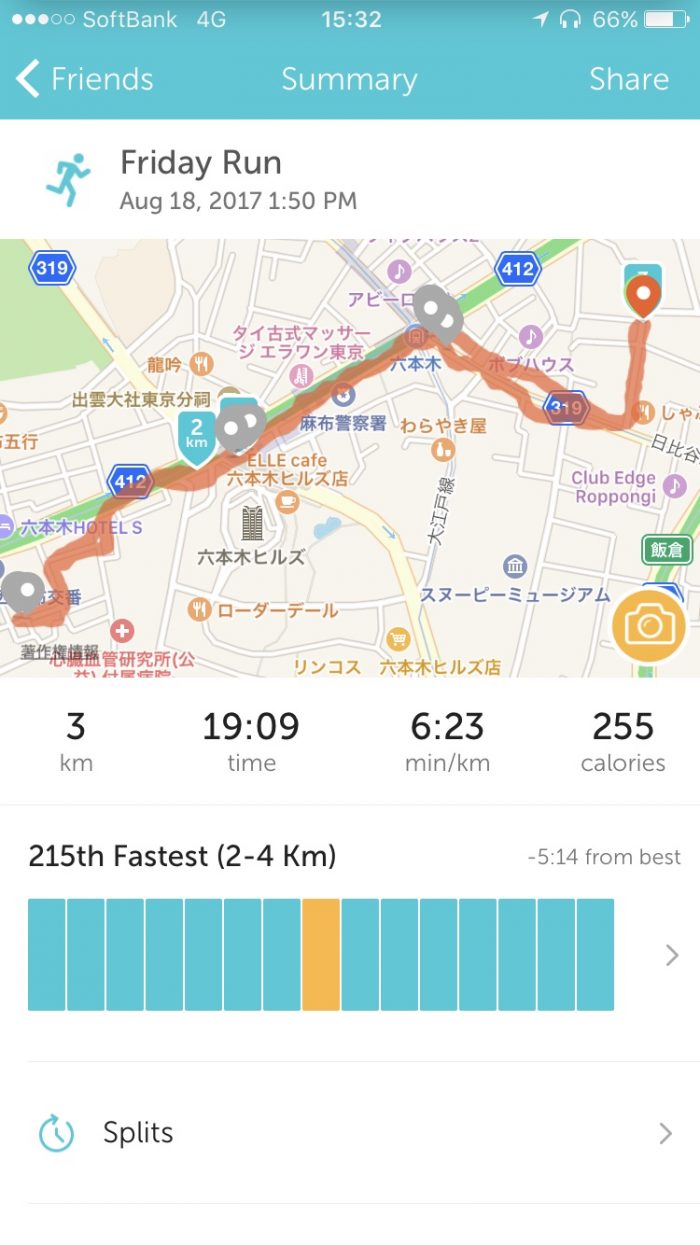
Task: Open the Splits details row
Action: coord(350,1133)
